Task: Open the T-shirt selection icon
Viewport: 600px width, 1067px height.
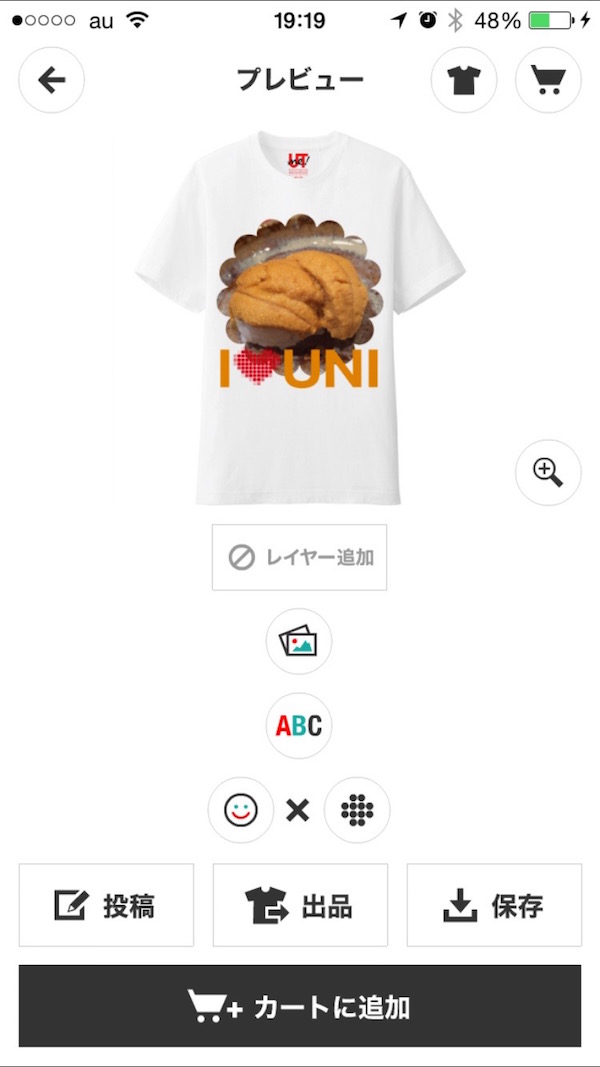Action: click(x=464, y=80)
